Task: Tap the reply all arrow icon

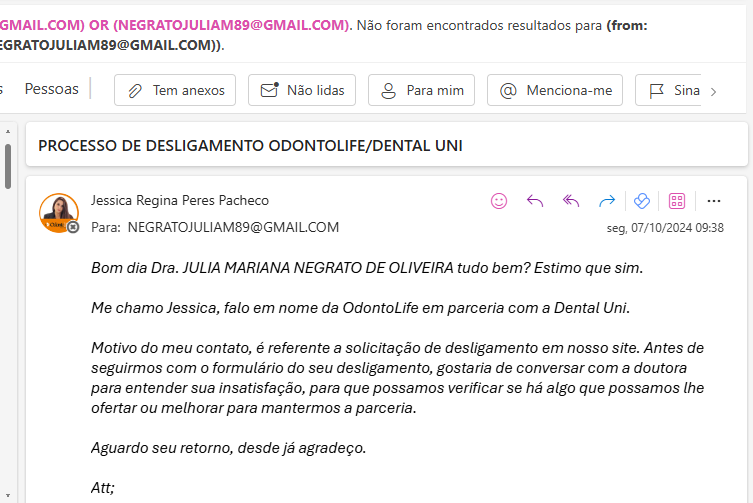Action: (571, 201)
